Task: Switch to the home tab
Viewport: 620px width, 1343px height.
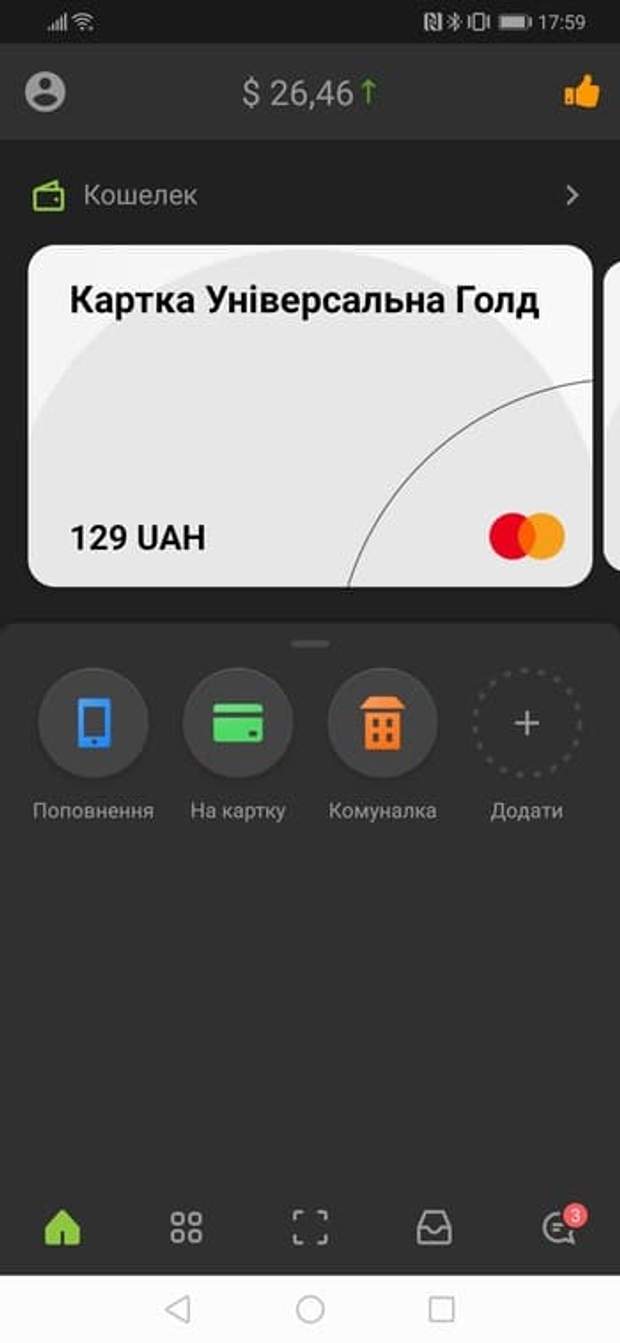Action: coord(62,1227)
